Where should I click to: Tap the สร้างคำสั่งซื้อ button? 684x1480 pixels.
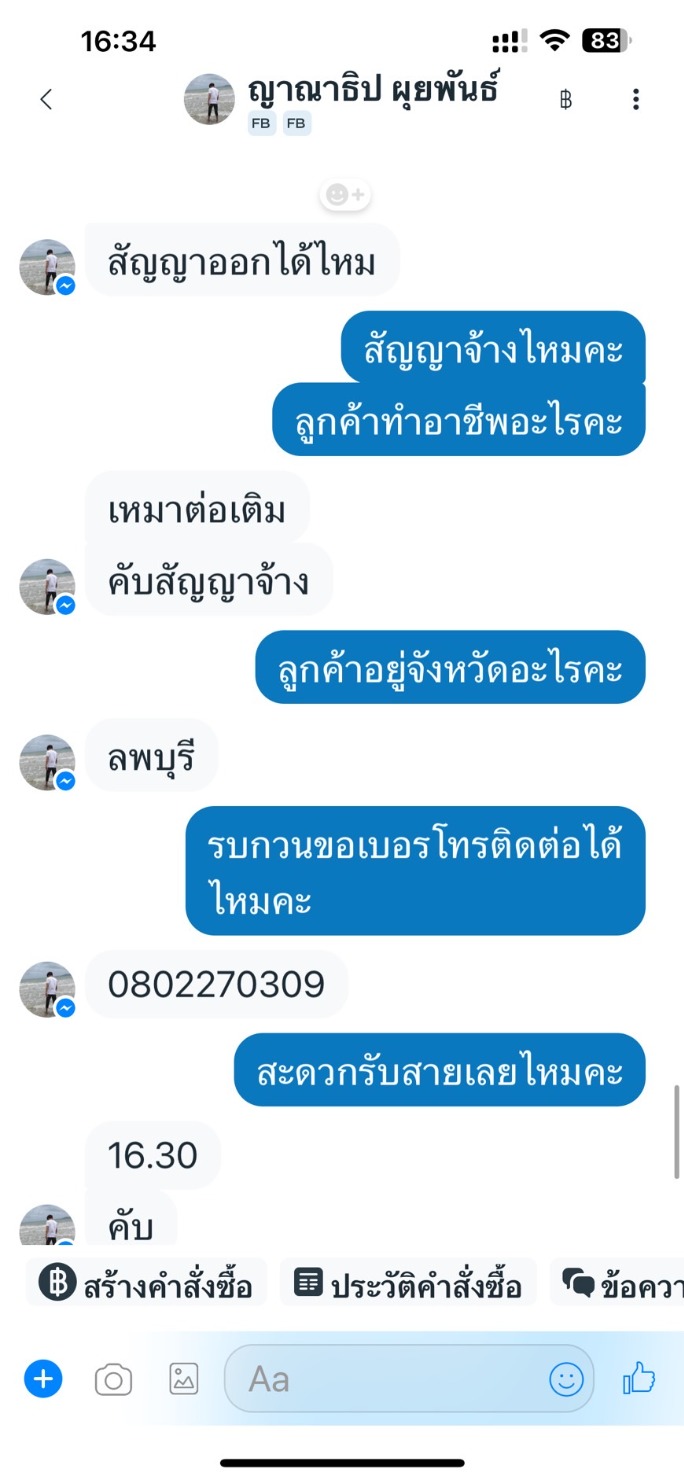coord(146,1283)
